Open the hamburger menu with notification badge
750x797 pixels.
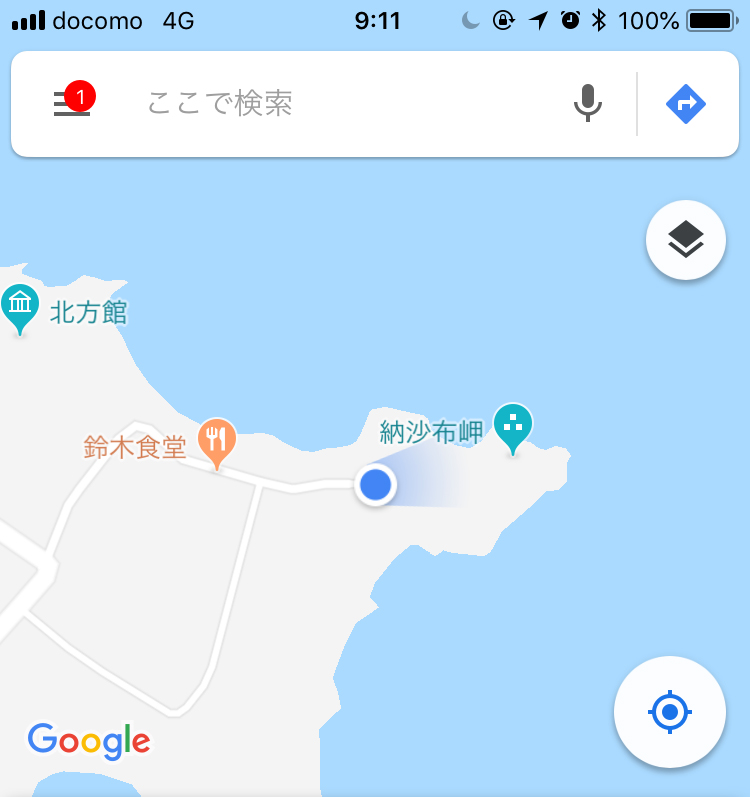click(x=72, y=103)
